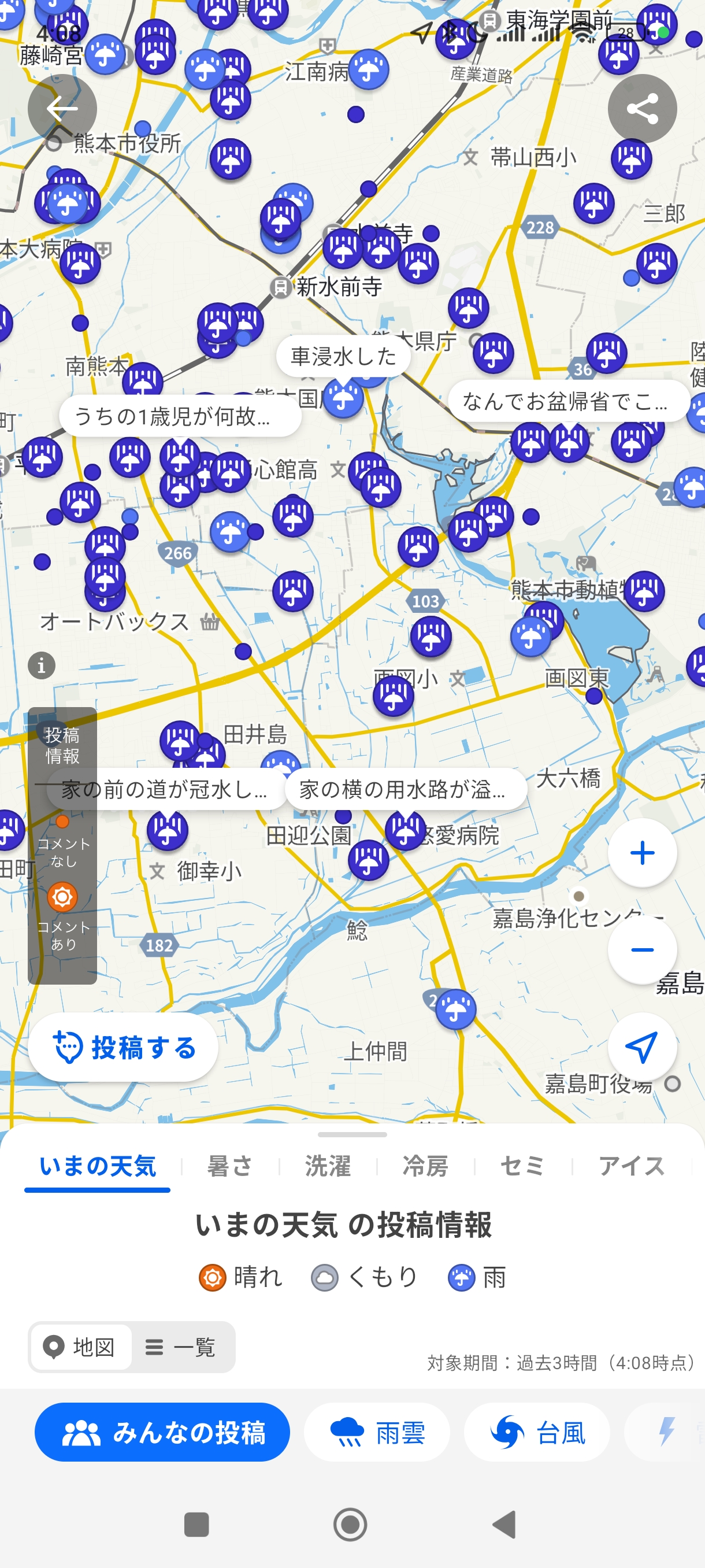
Task: Switch to the 暑さ tab
Action: click(230, 1166)
